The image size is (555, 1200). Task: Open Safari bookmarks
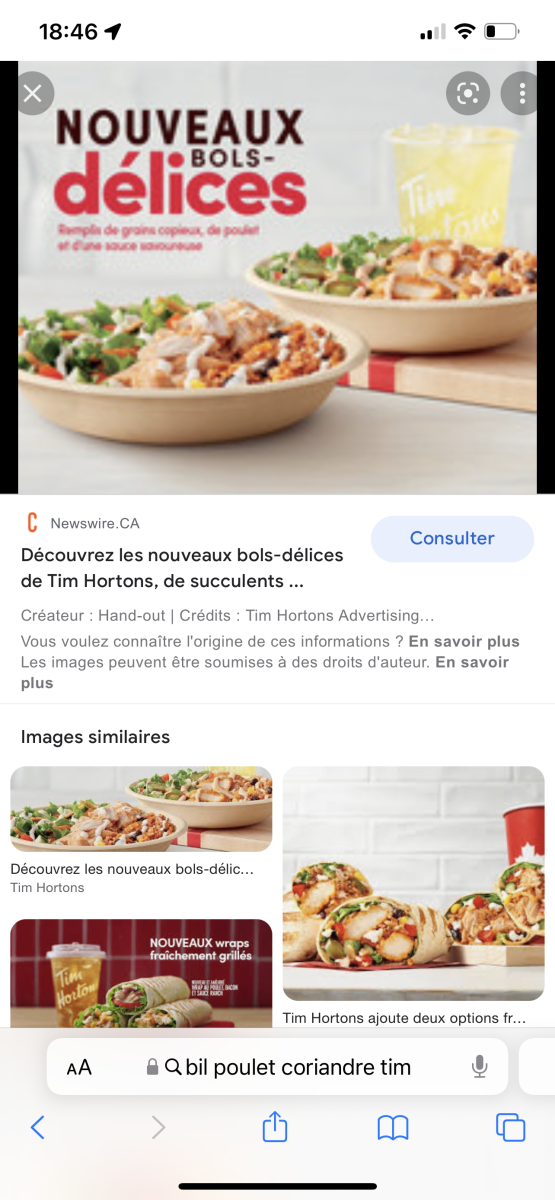pyautogui.click(x=393, y=1128)
